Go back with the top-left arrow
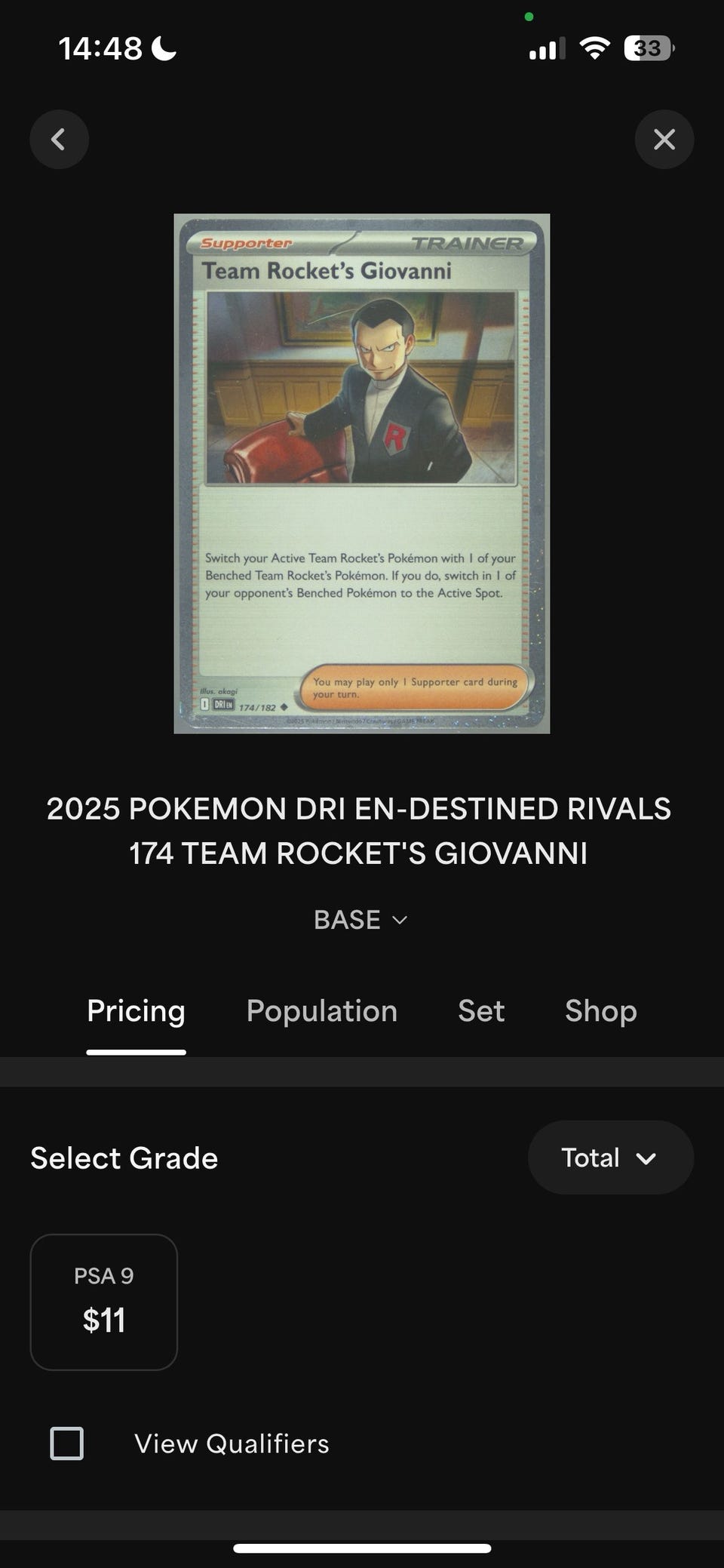Image resolution: width=724 pixels, height=1568 pixels. tap(60, 140)
